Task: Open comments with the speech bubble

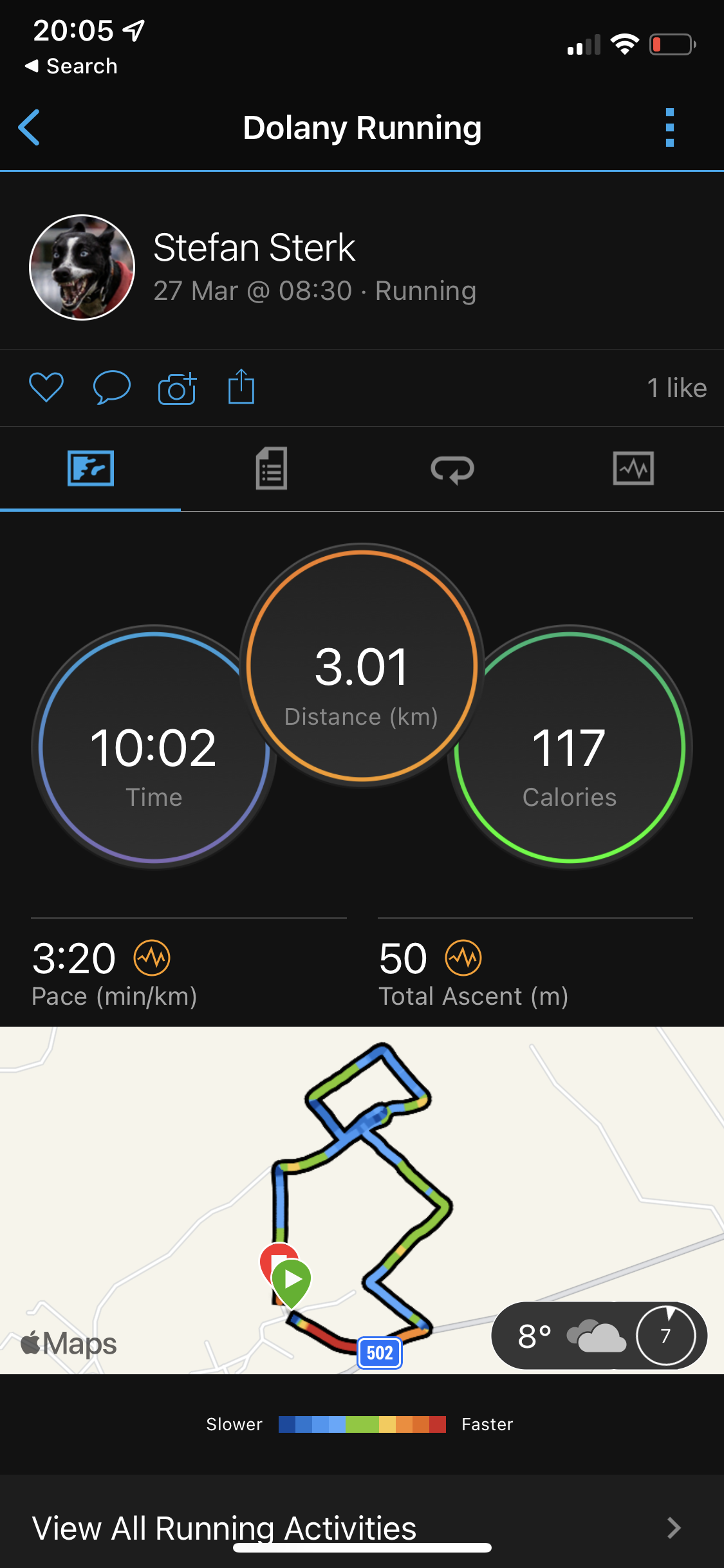Action: coord(112,387)
